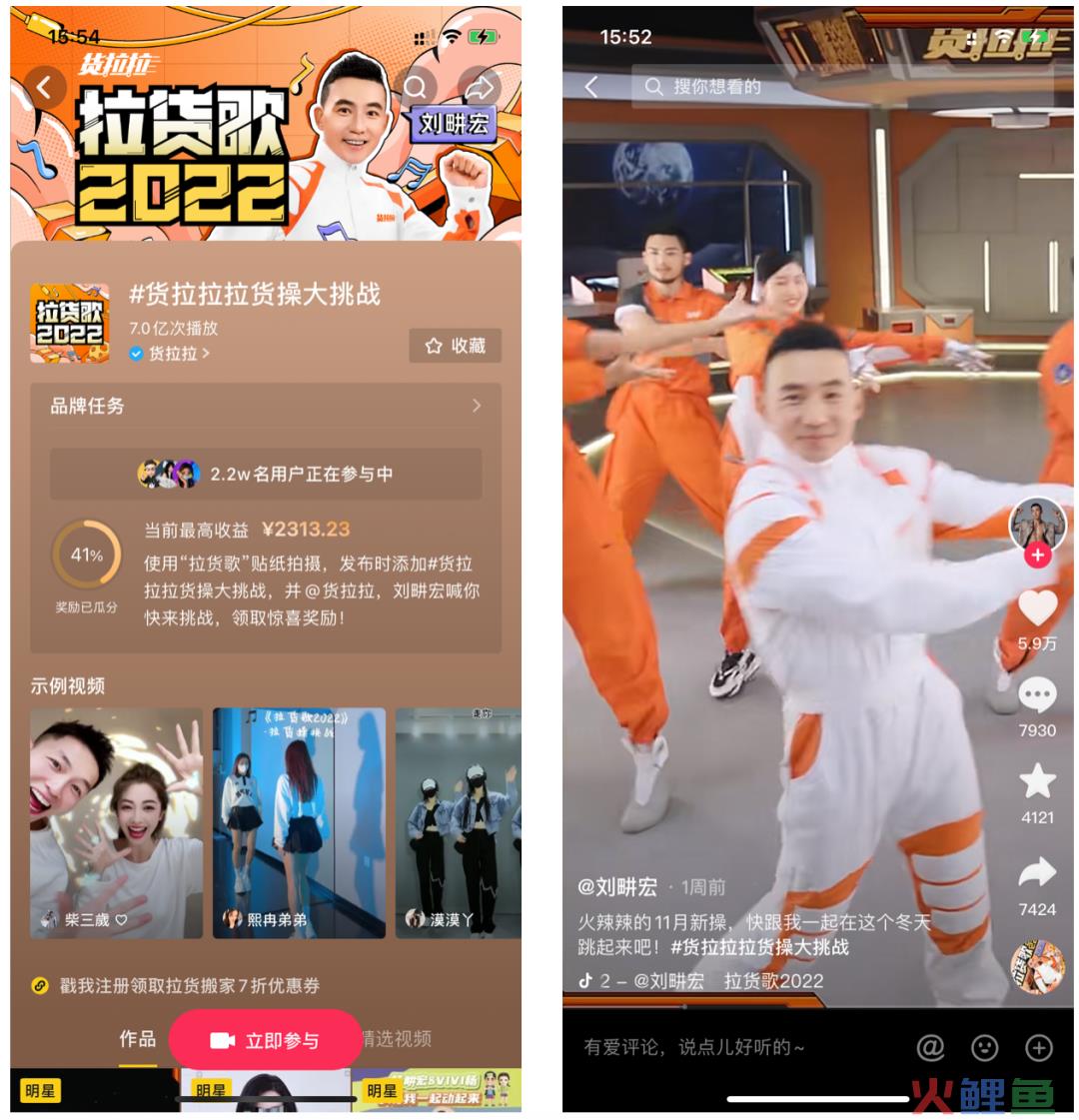
Task: Switch to the 精选视频 tab
Action: pos(397,1039)
